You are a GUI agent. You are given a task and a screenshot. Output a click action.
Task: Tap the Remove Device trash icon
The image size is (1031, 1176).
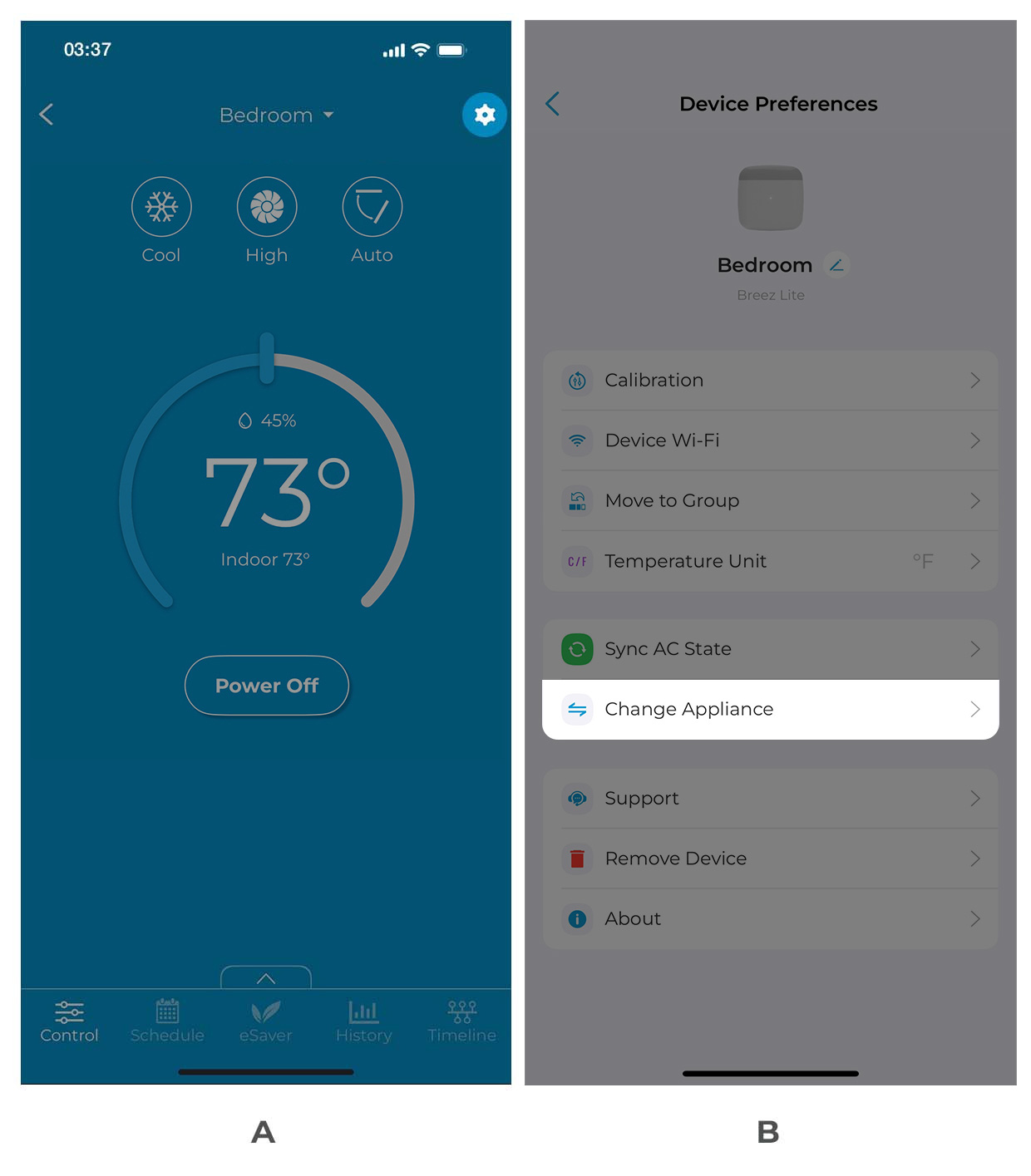[577, 859]
